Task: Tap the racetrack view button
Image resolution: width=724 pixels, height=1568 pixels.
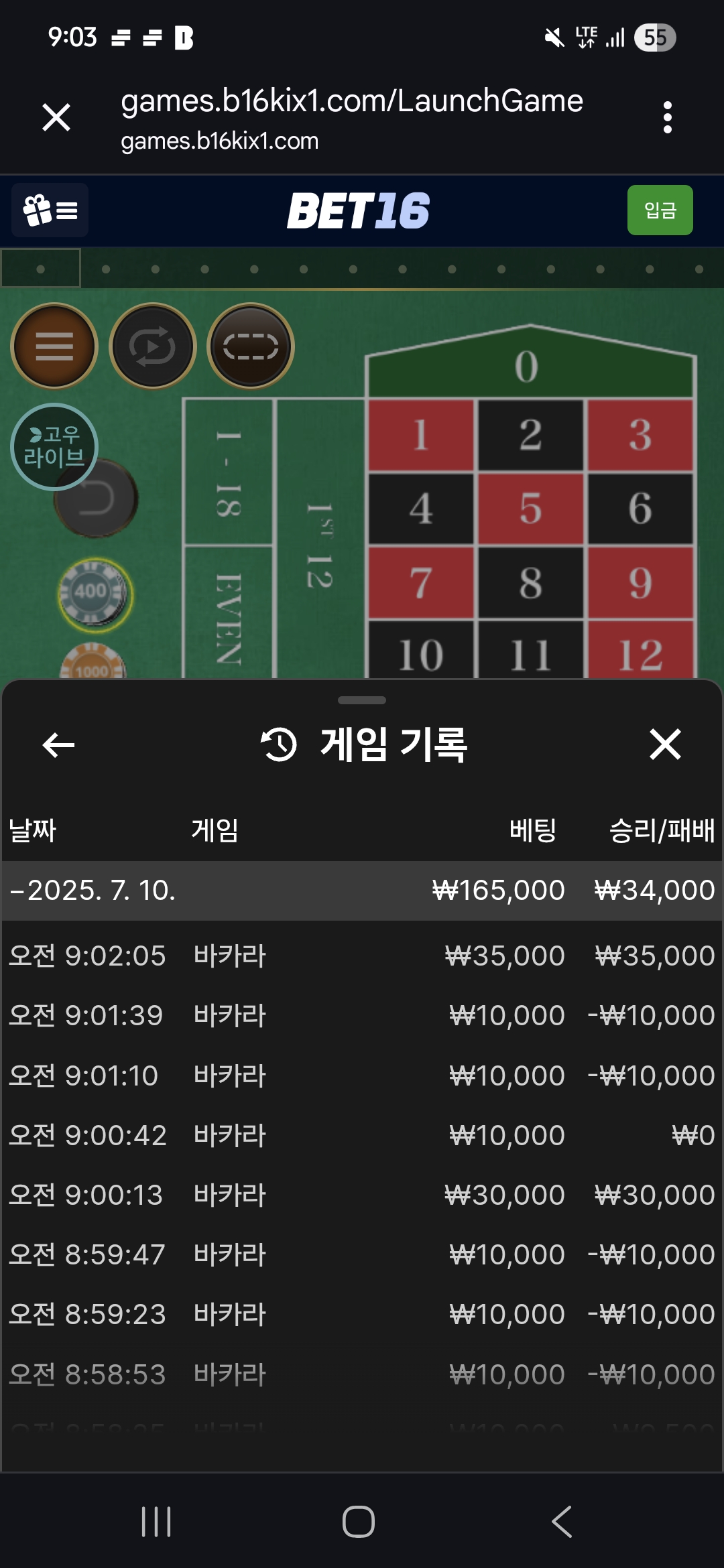Action: click(251, 346)
